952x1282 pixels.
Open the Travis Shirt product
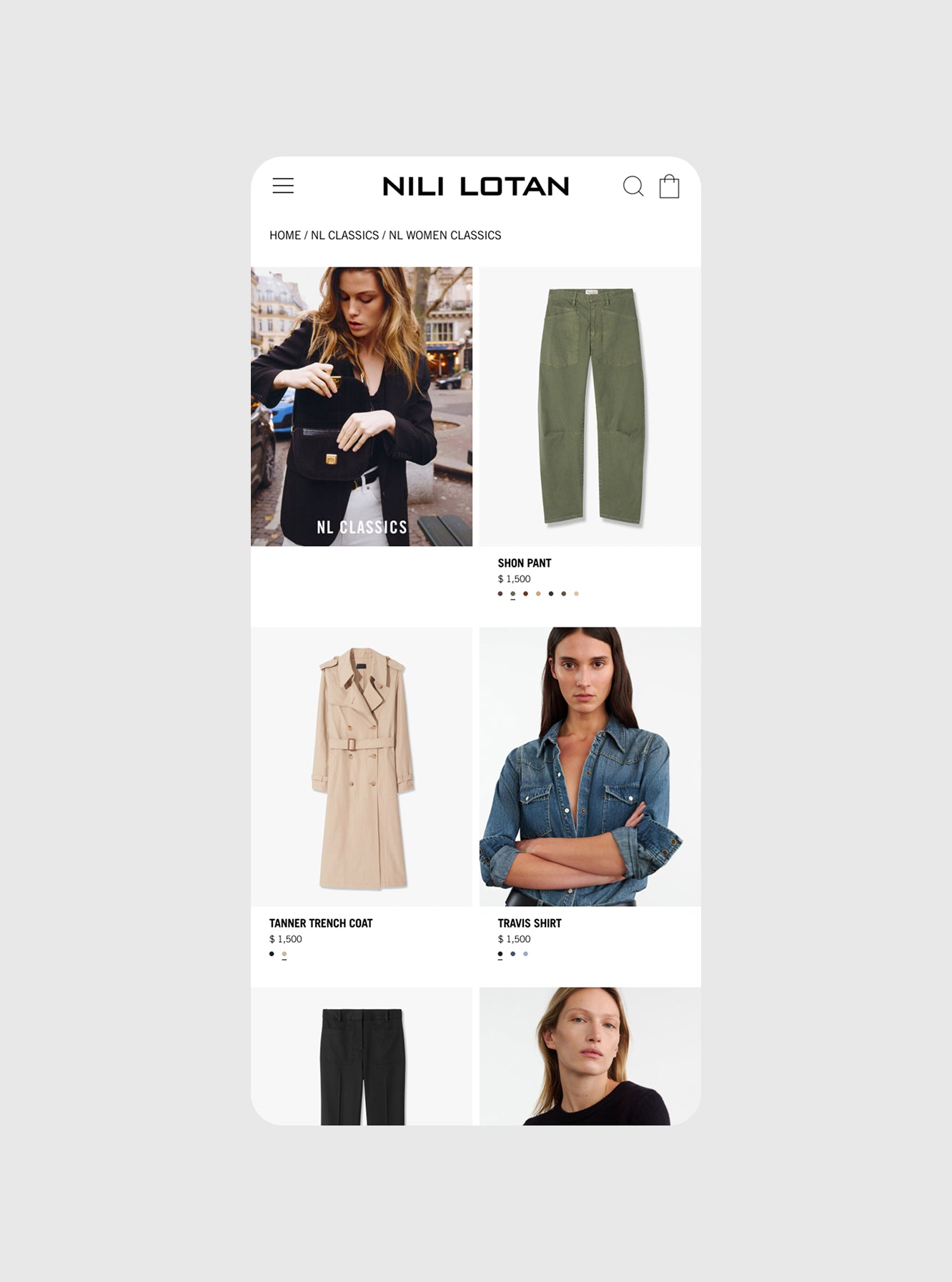point(590,767)
